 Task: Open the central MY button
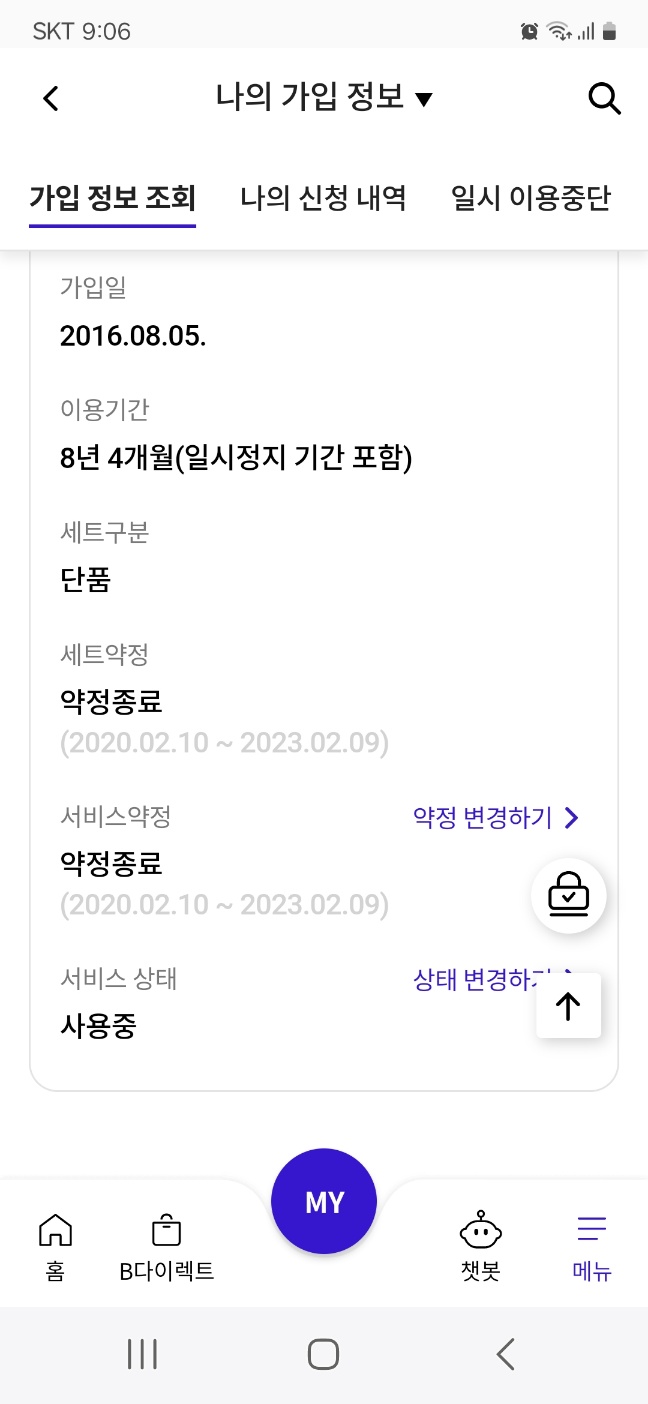pos(324,1201)
